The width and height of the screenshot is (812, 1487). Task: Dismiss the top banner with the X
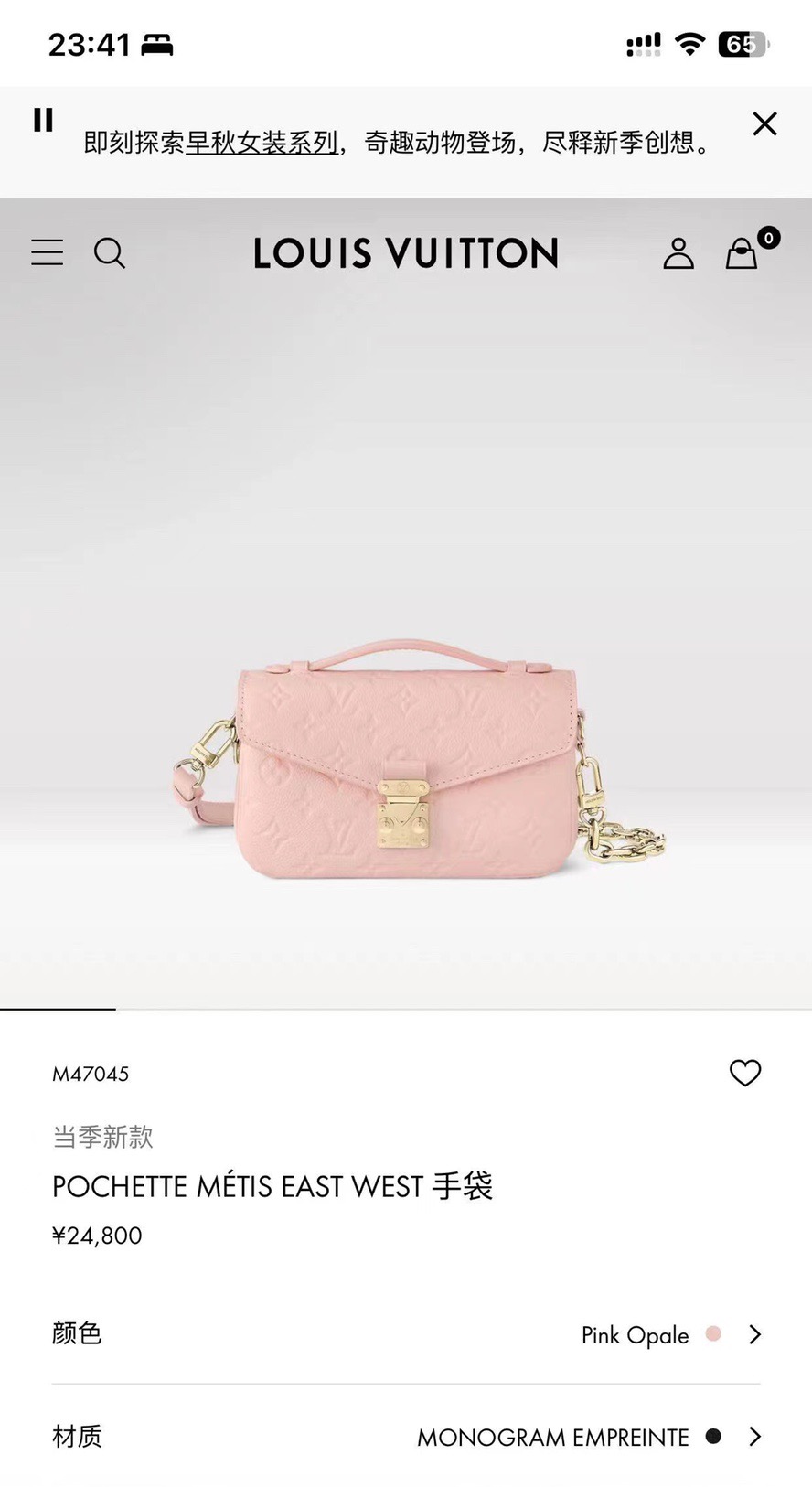764,124
